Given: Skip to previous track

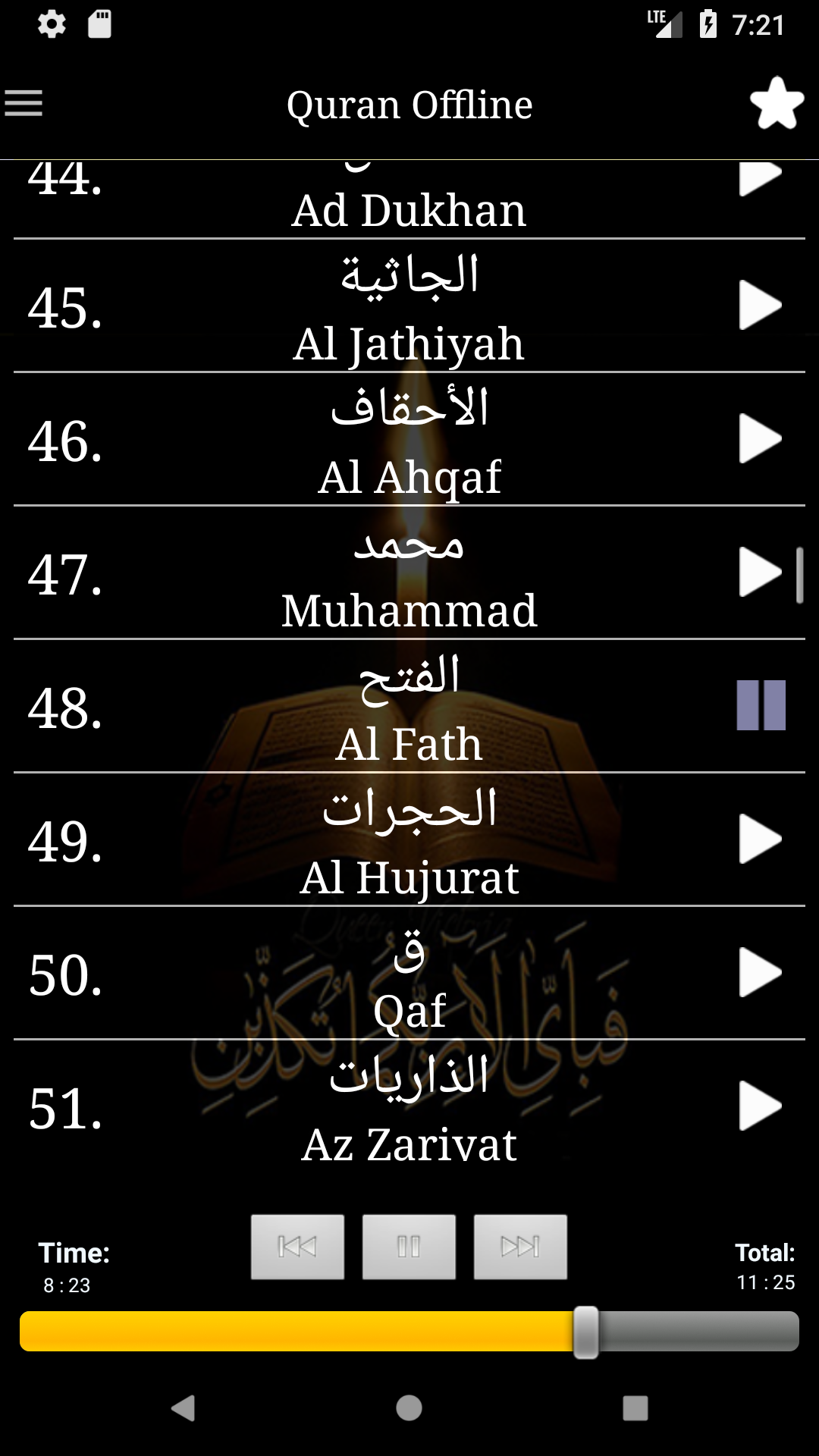Looking at the screenshot, I should [x=298, y=1248].
